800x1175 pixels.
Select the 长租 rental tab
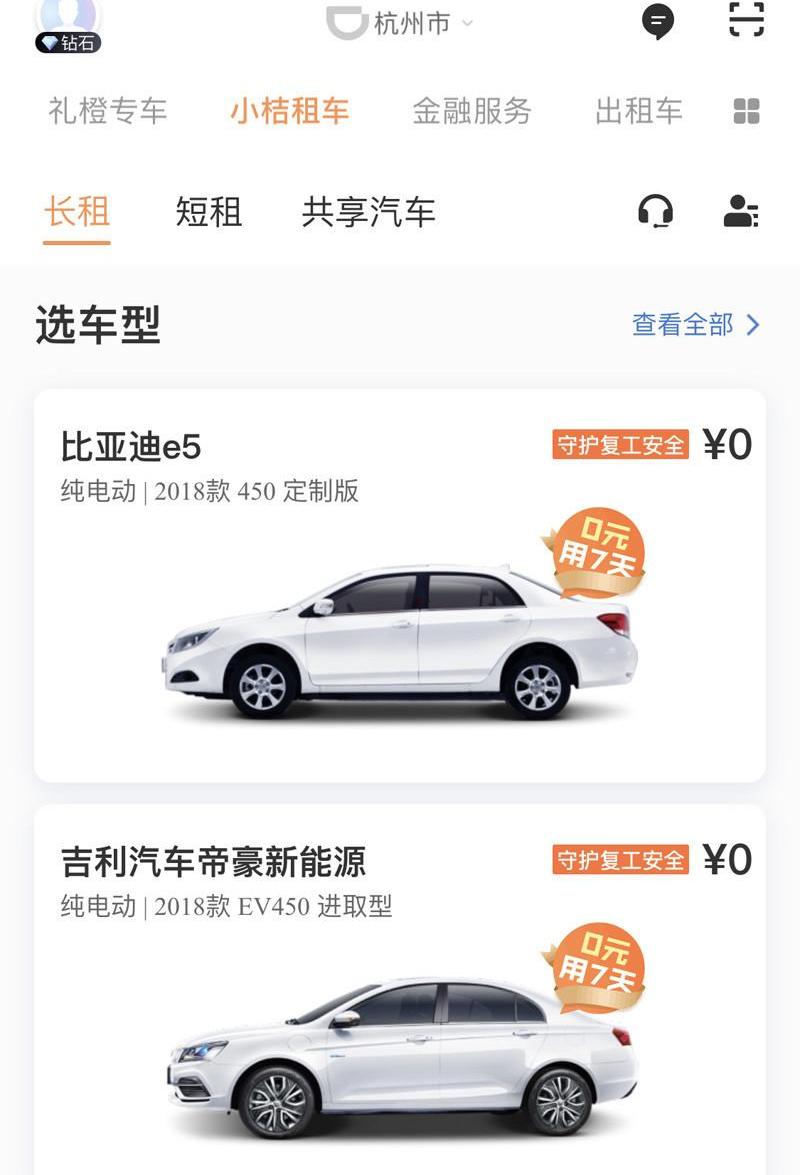[77, 212]
